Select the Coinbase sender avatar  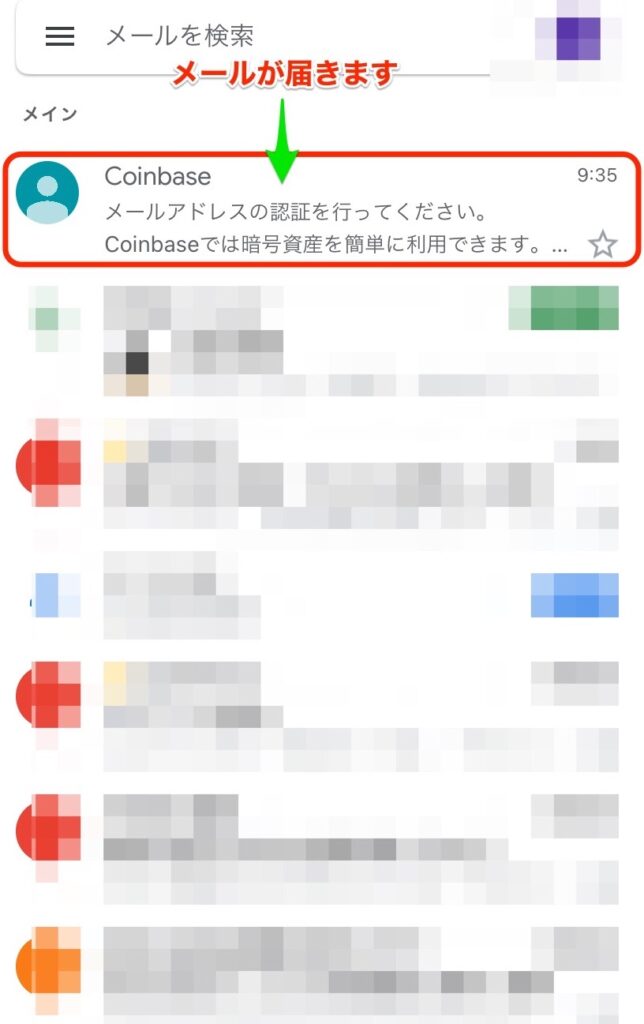[47, 192]
